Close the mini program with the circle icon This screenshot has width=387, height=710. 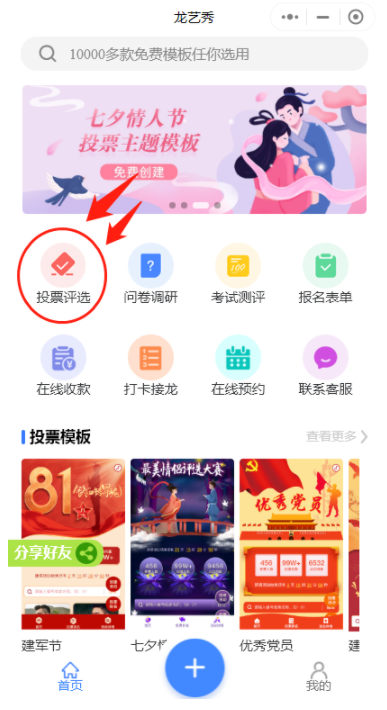tap(356, 17)
